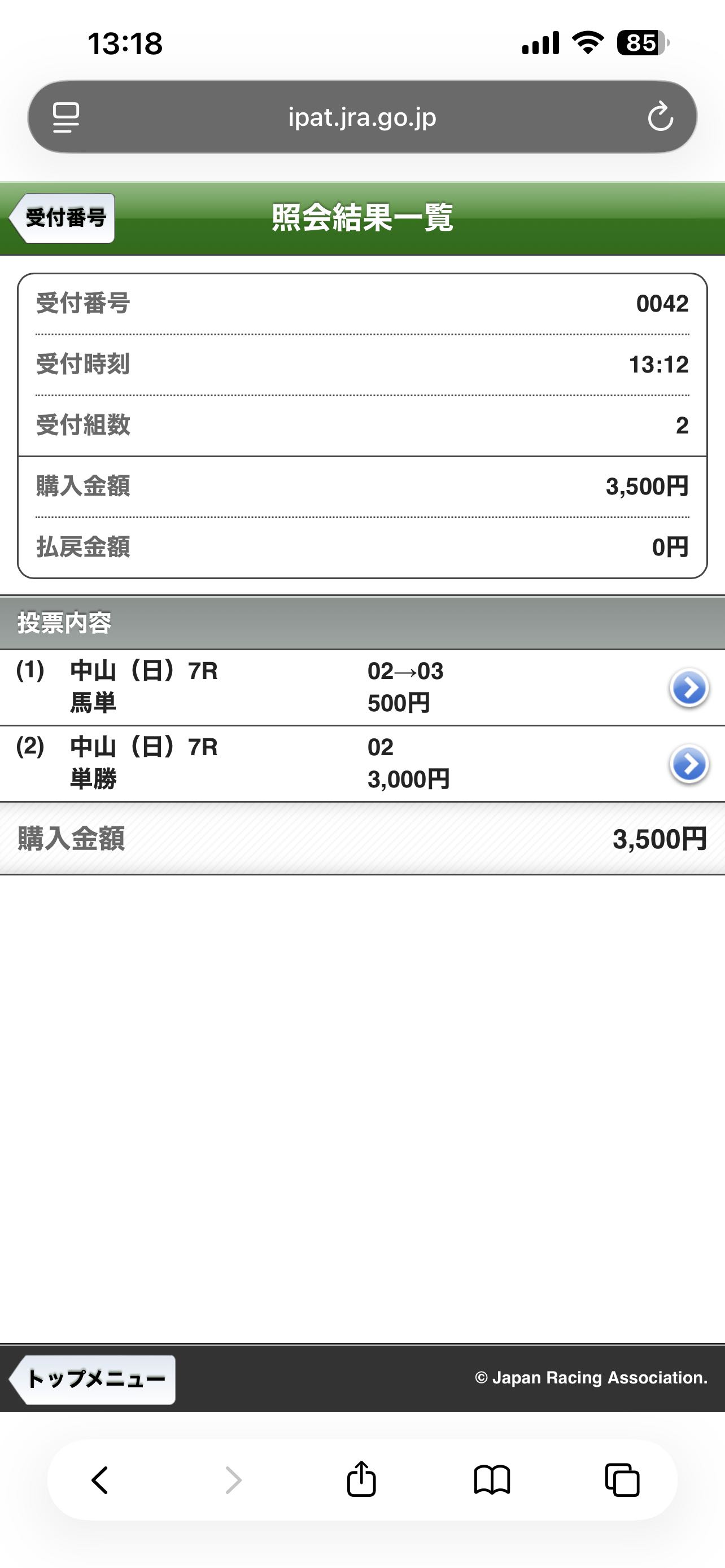The width and height of the screenshot is (725, 1568).
Task: Return to トップメニュー
Action: coord(93,1379)
